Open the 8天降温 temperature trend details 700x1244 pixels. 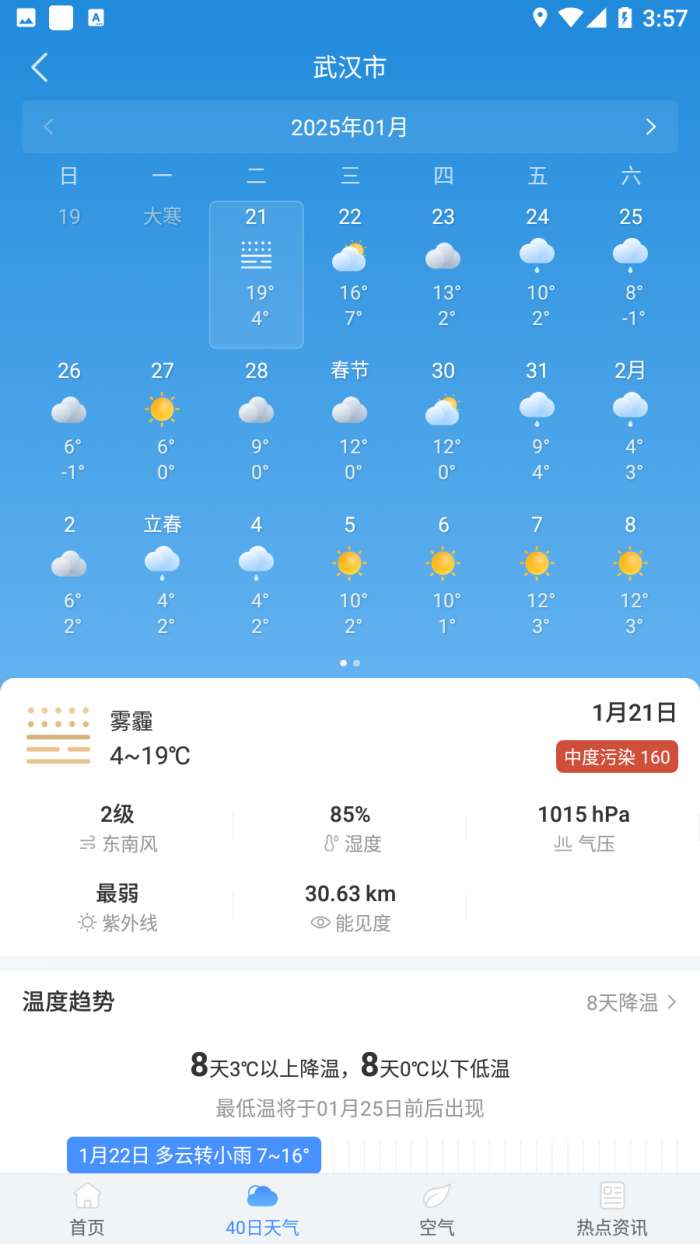point(632,1002)
